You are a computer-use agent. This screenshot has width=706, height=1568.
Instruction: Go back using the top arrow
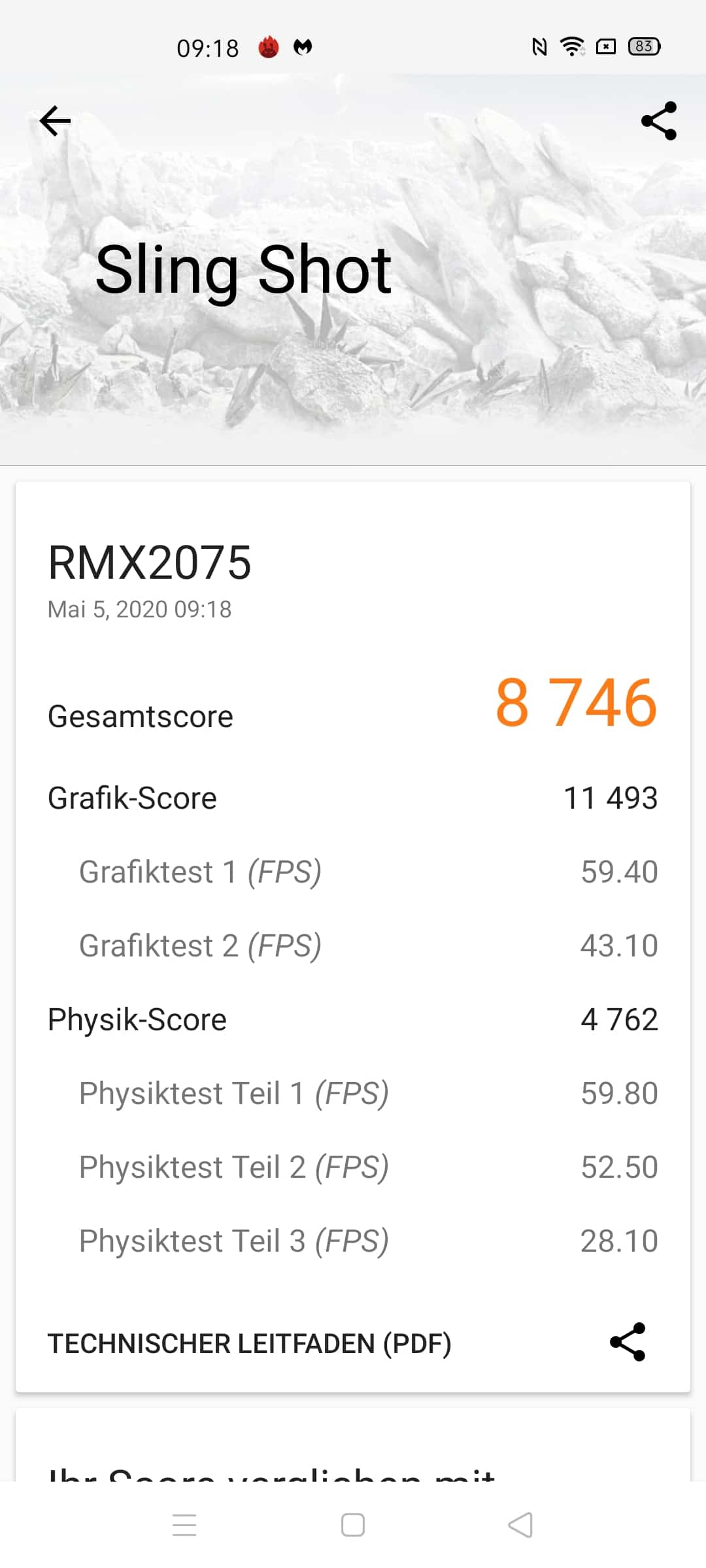pos(55,121)
